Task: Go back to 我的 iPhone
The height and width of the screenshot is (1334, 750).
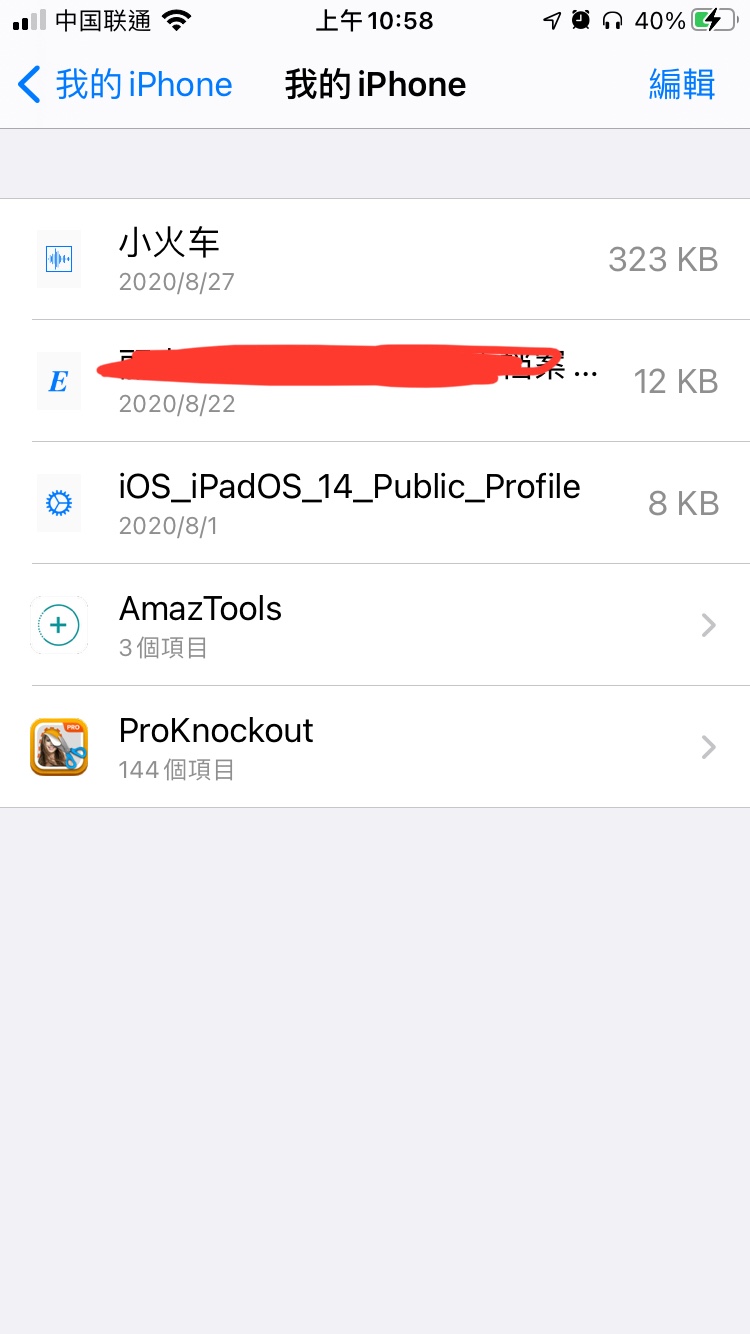Action: tap(125, 85)
